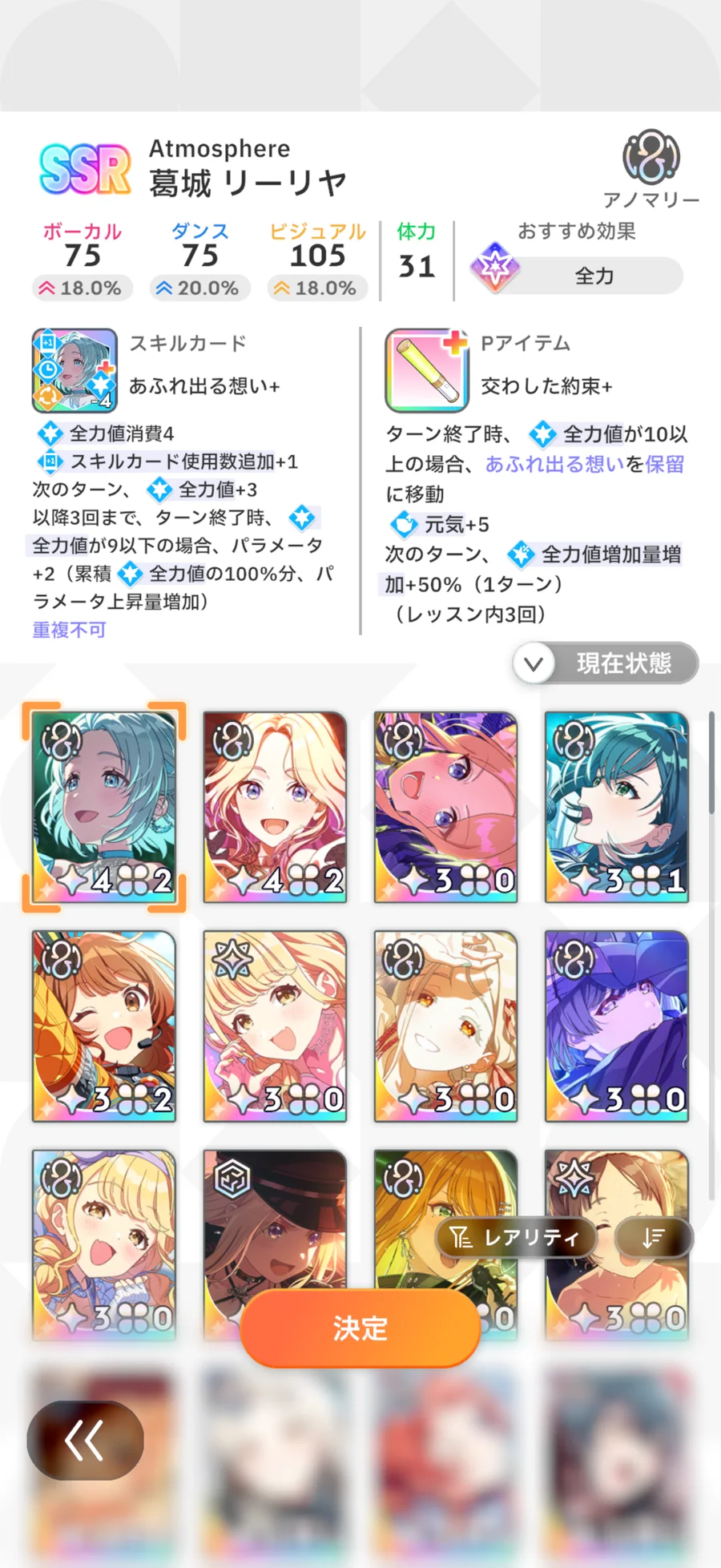Pick the upside-down pink-haired girl's card
This screenshot has width=721, height=1568.
445,807
